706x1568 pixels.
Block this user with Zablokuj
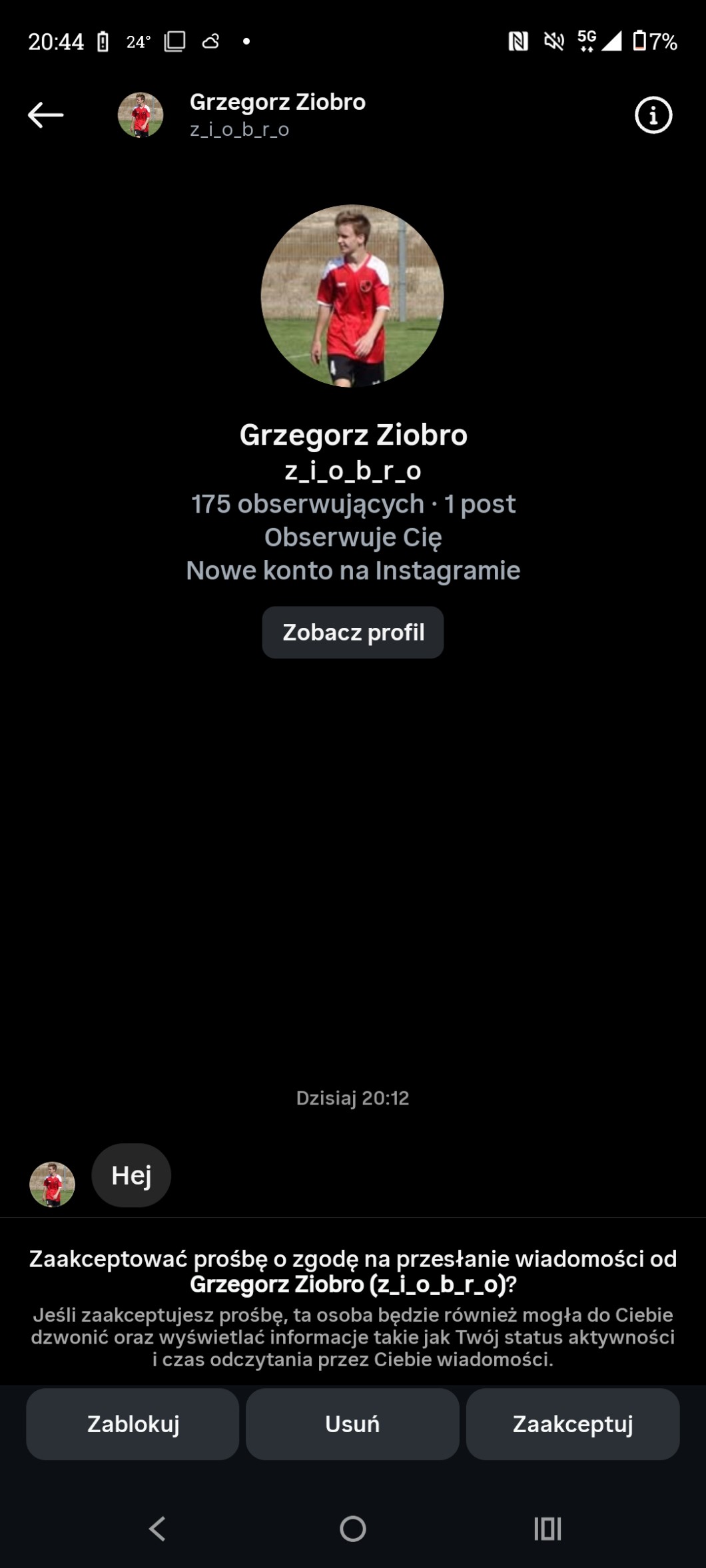coord(133,1424)
